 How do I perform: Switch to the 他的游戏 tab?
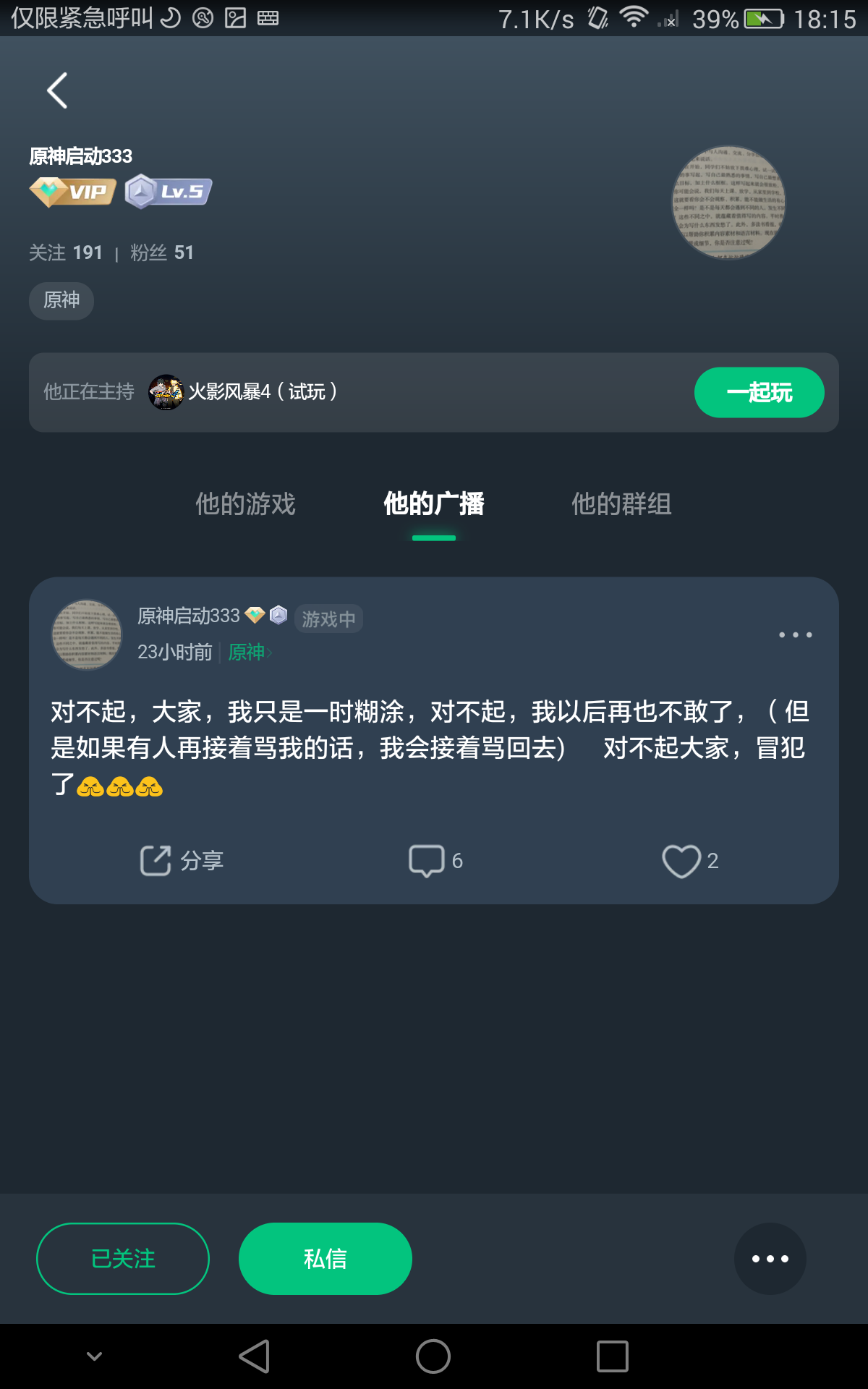[246, 504]
